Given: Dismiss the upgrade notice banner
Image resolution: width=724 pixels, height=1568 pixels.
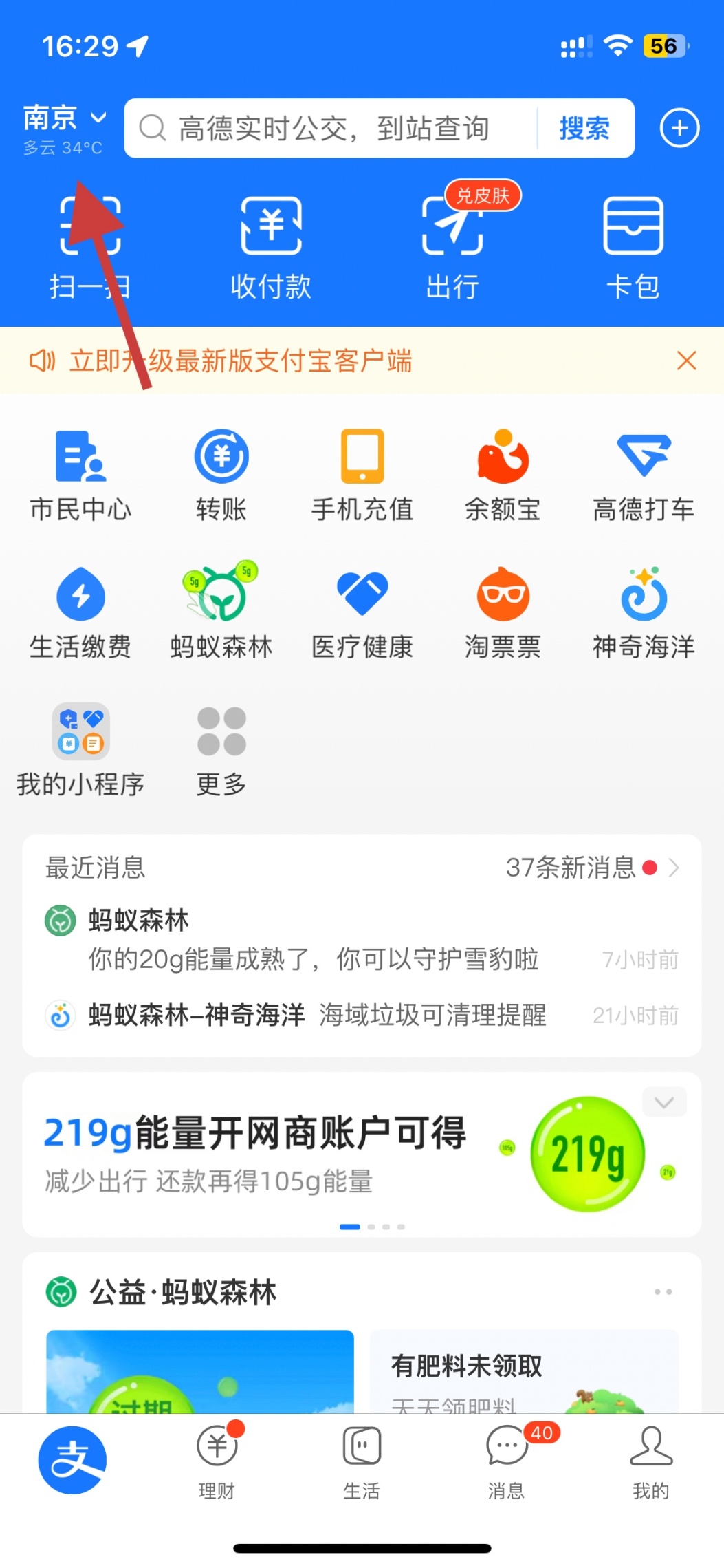Looking at the screenshot, I should (x=686, y=361).
